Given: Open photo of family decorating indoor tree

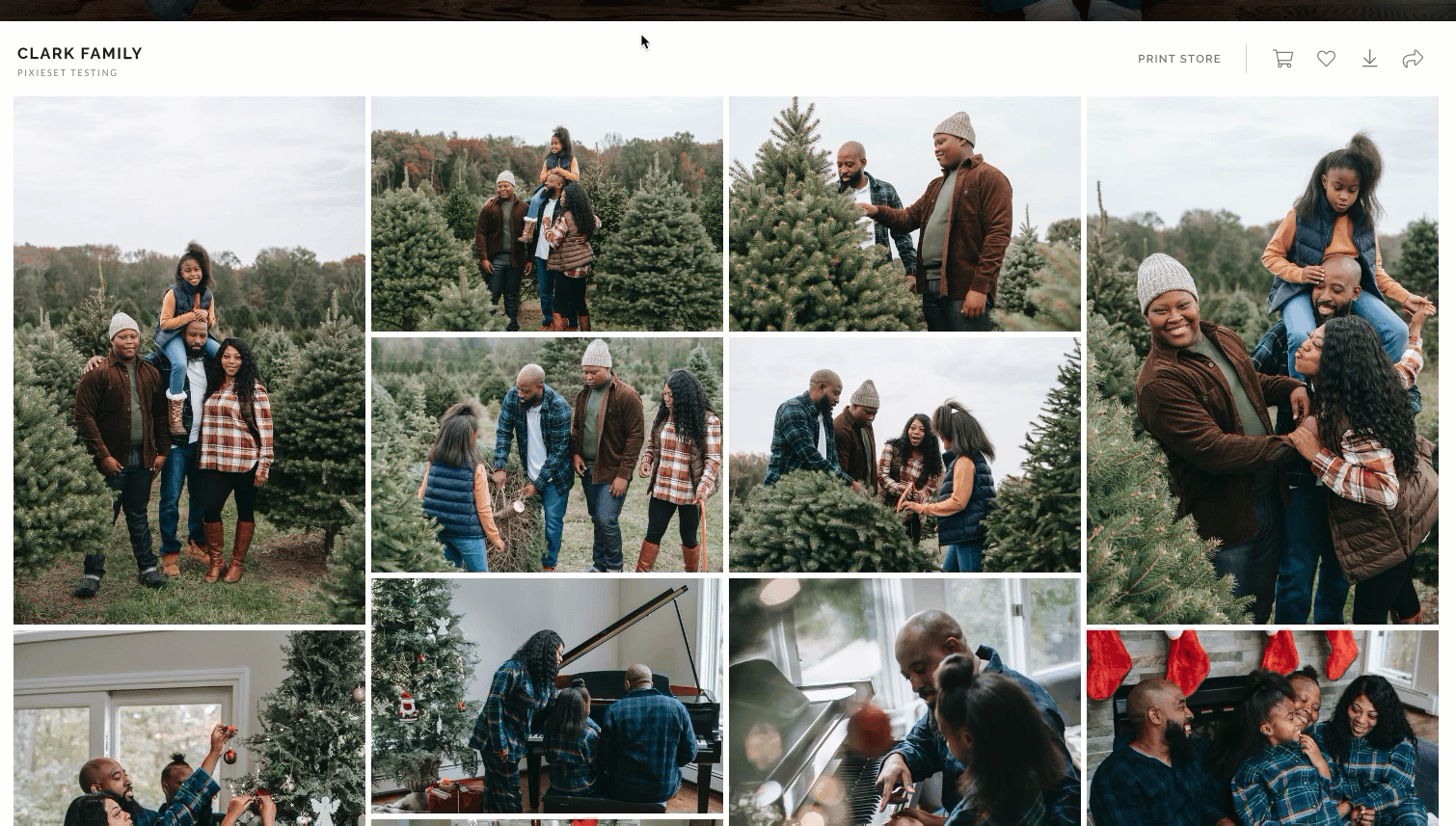Looking at the screenshot, I should point(189,728).
